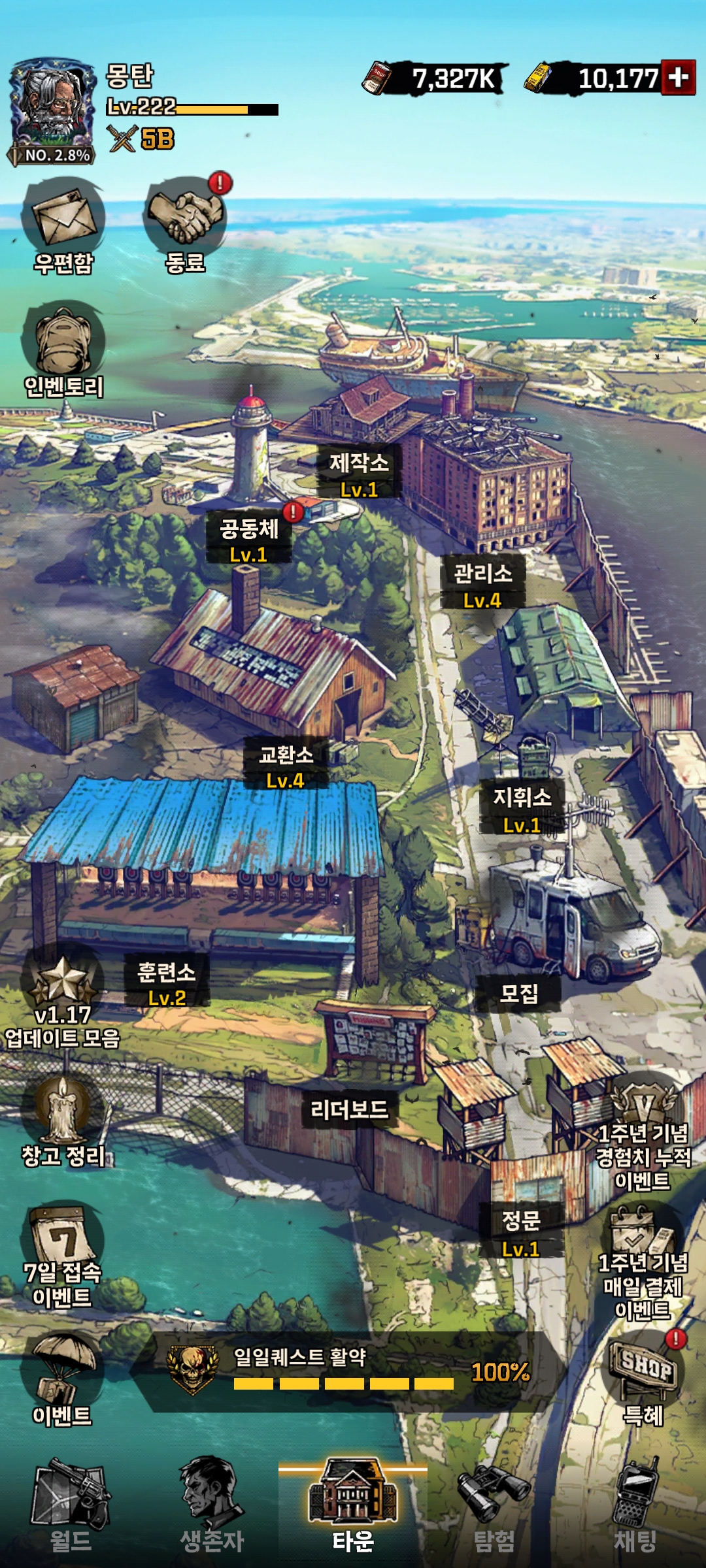Viewport: 706px width, 1568px height.
Task: Switch to the 채팅 tab
Action: 635,1509
